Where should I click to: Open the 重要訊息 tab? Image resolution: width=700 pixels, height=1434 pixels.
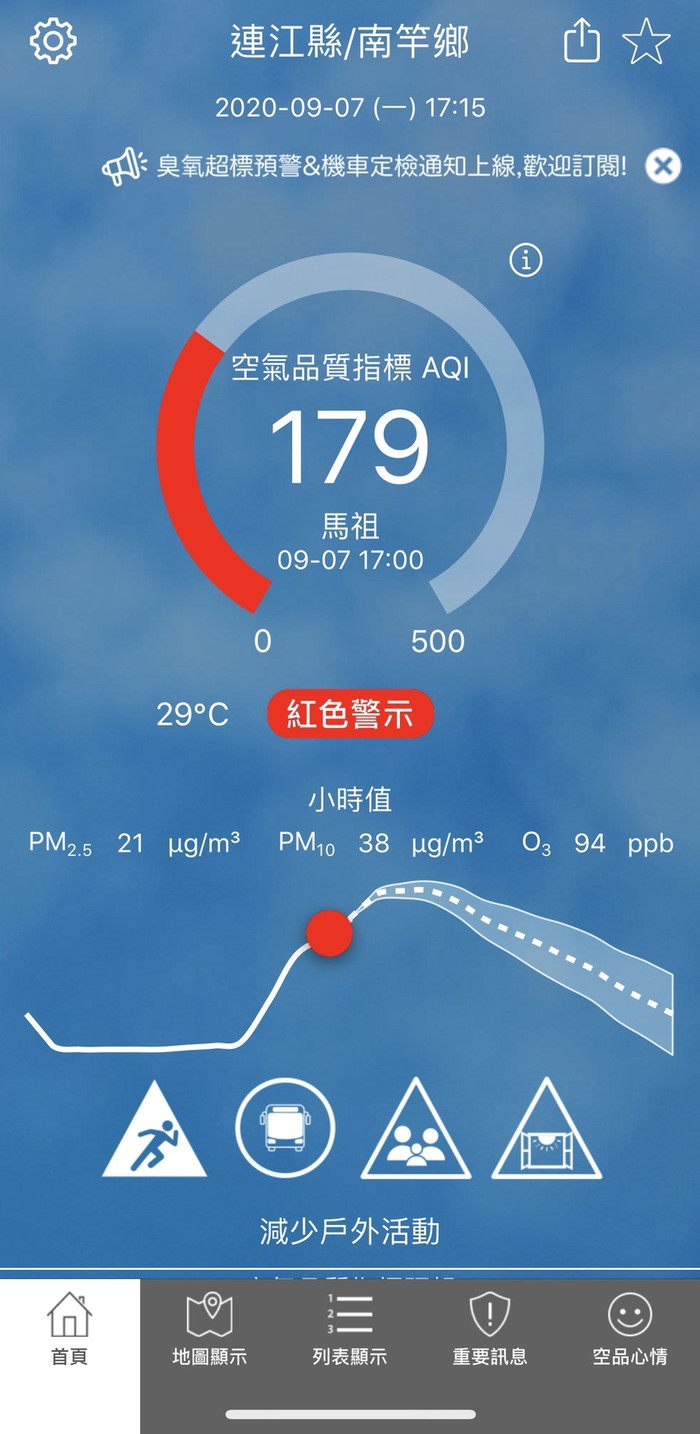[490, 1330]
